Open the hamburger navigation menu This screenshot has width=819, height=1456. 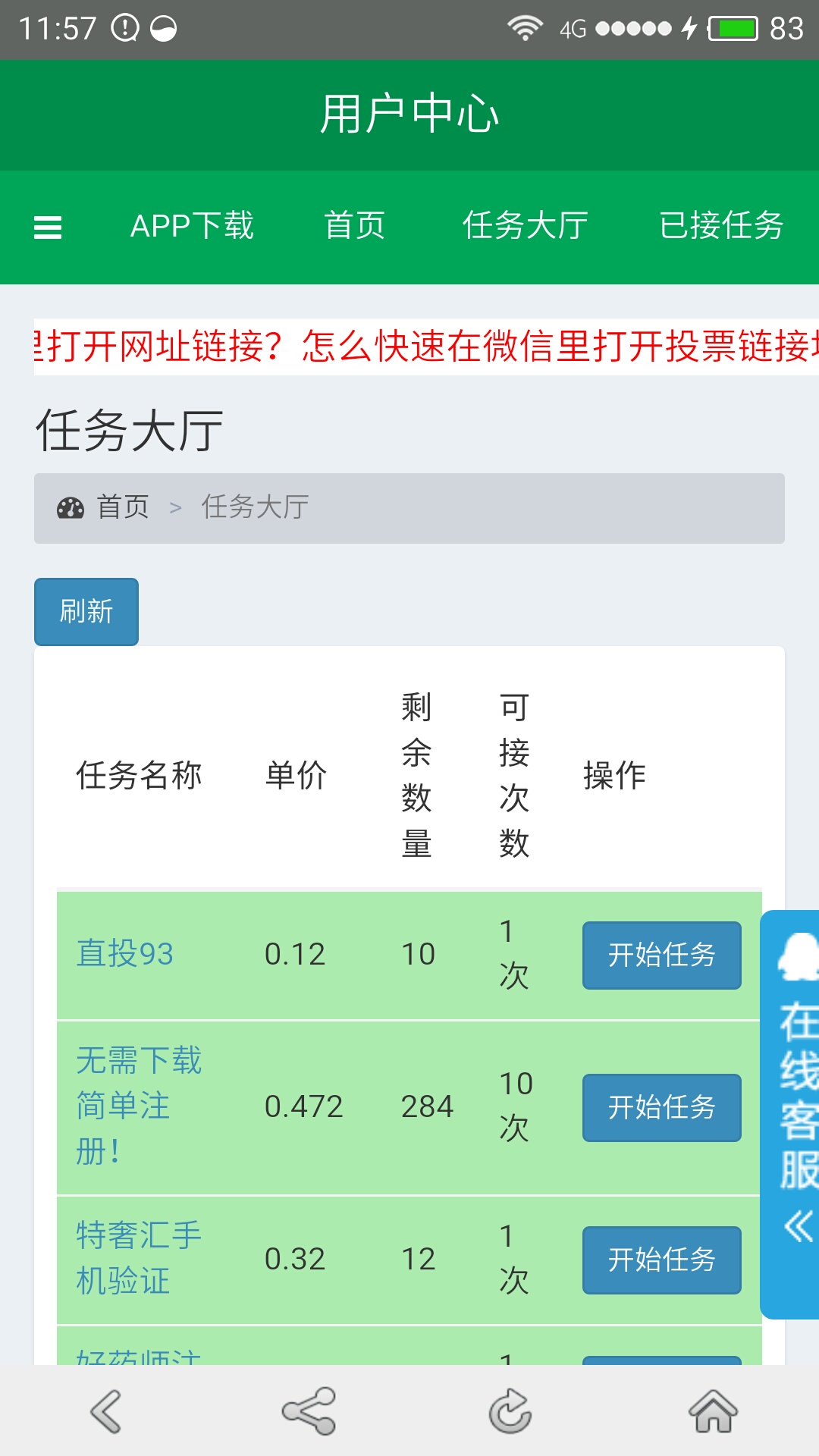click(47, 227)
